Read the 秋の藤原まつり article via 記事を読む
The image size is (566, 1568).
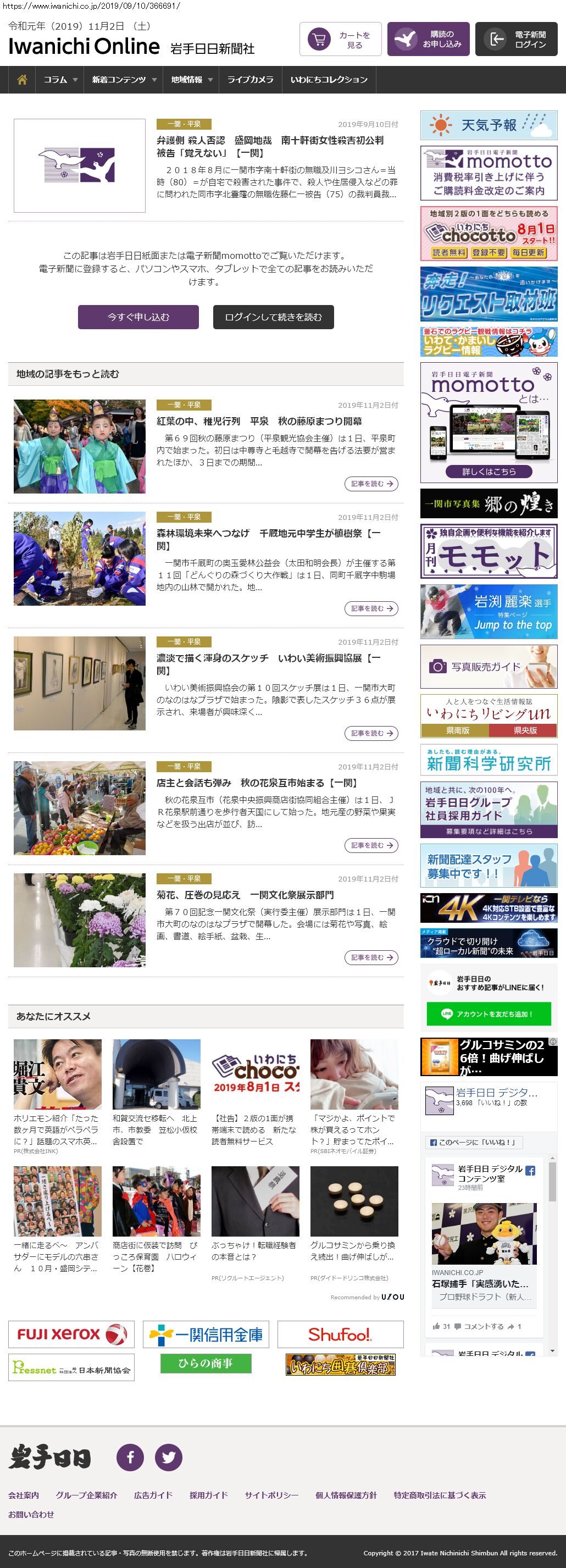click(371, 484)
